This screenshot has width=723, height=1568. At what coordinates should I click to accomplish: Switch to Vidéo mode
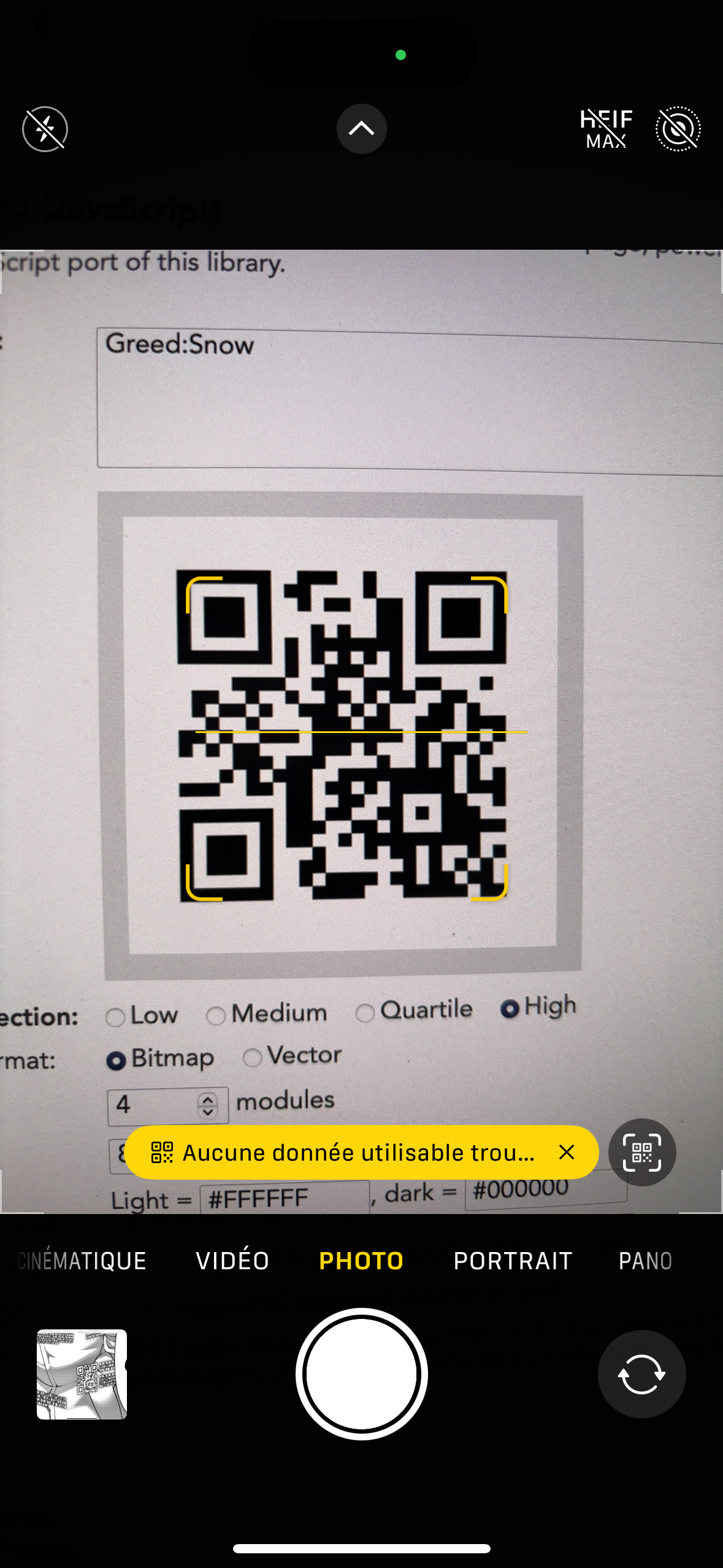[232, 1261]
